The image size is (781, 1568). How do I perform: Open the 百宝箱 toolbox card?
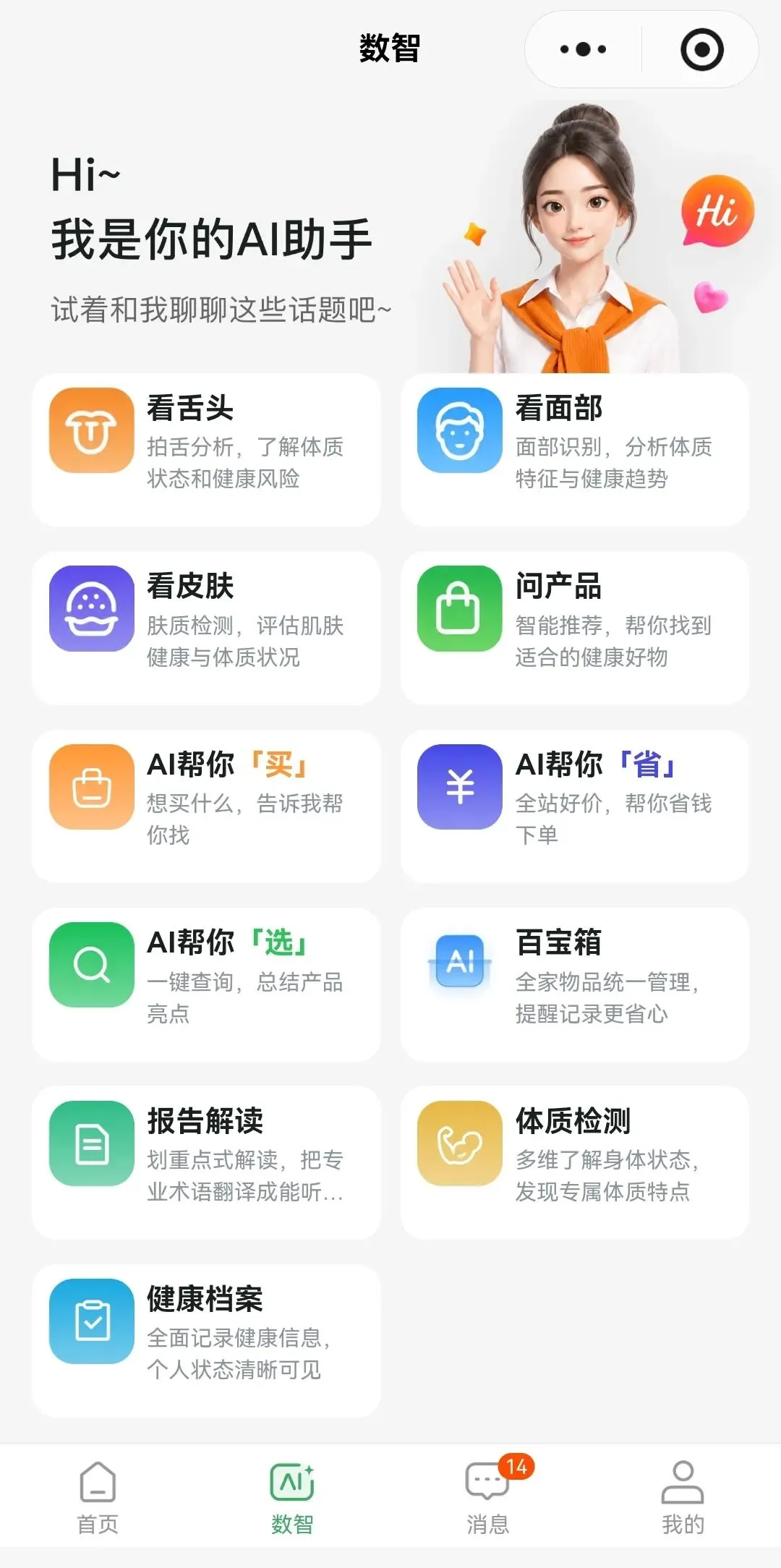pyautogui.click(x=575, y=984)
